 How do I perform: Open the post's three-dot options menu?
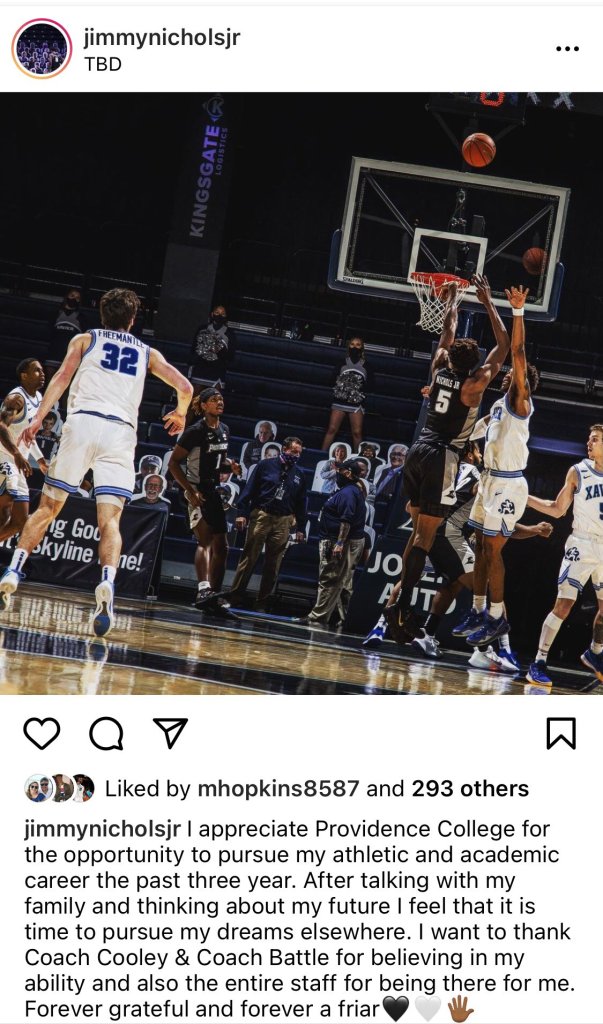(567, 48)
